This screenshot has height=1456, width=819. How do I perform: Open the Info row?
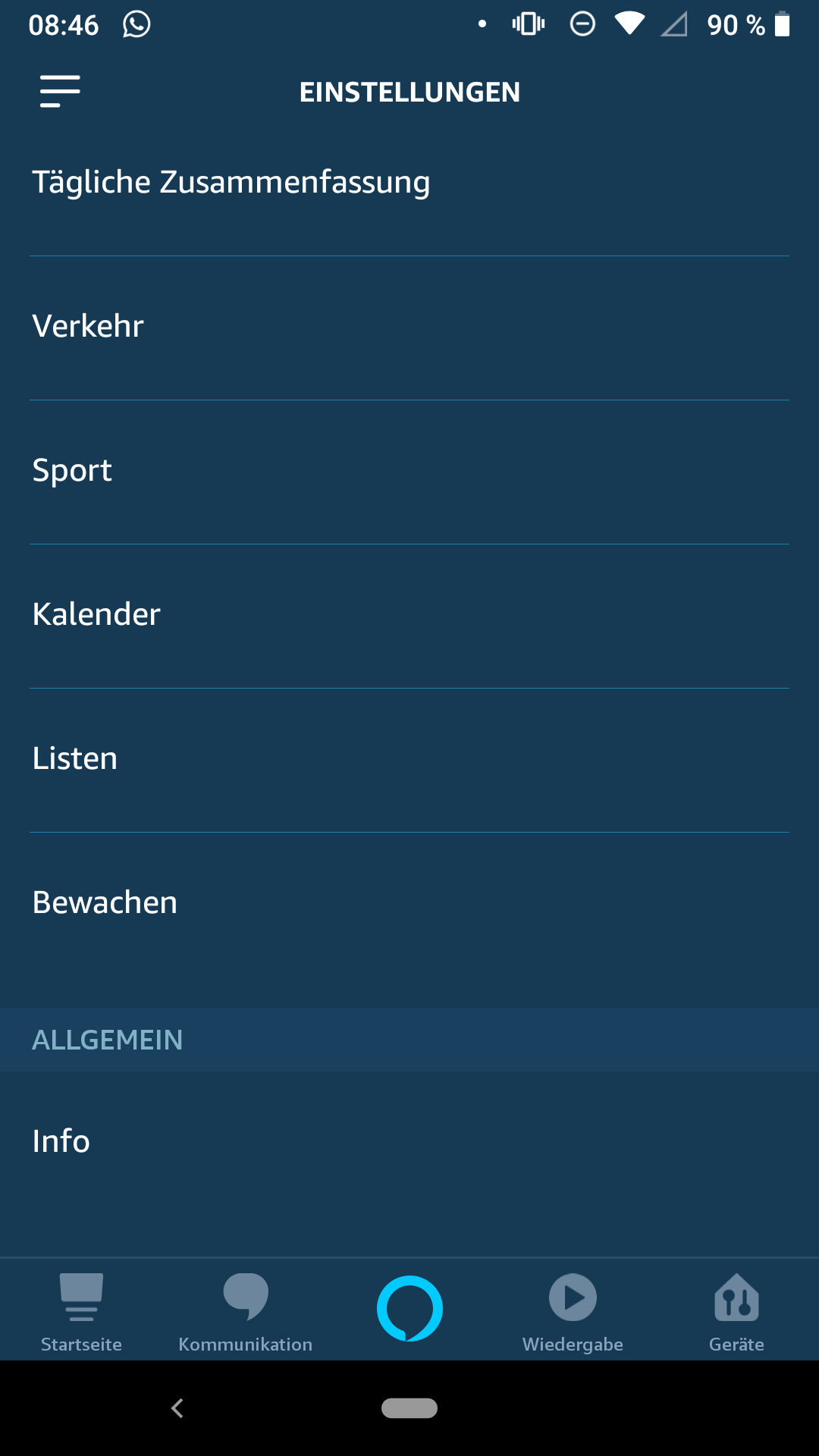[409, 1142]
